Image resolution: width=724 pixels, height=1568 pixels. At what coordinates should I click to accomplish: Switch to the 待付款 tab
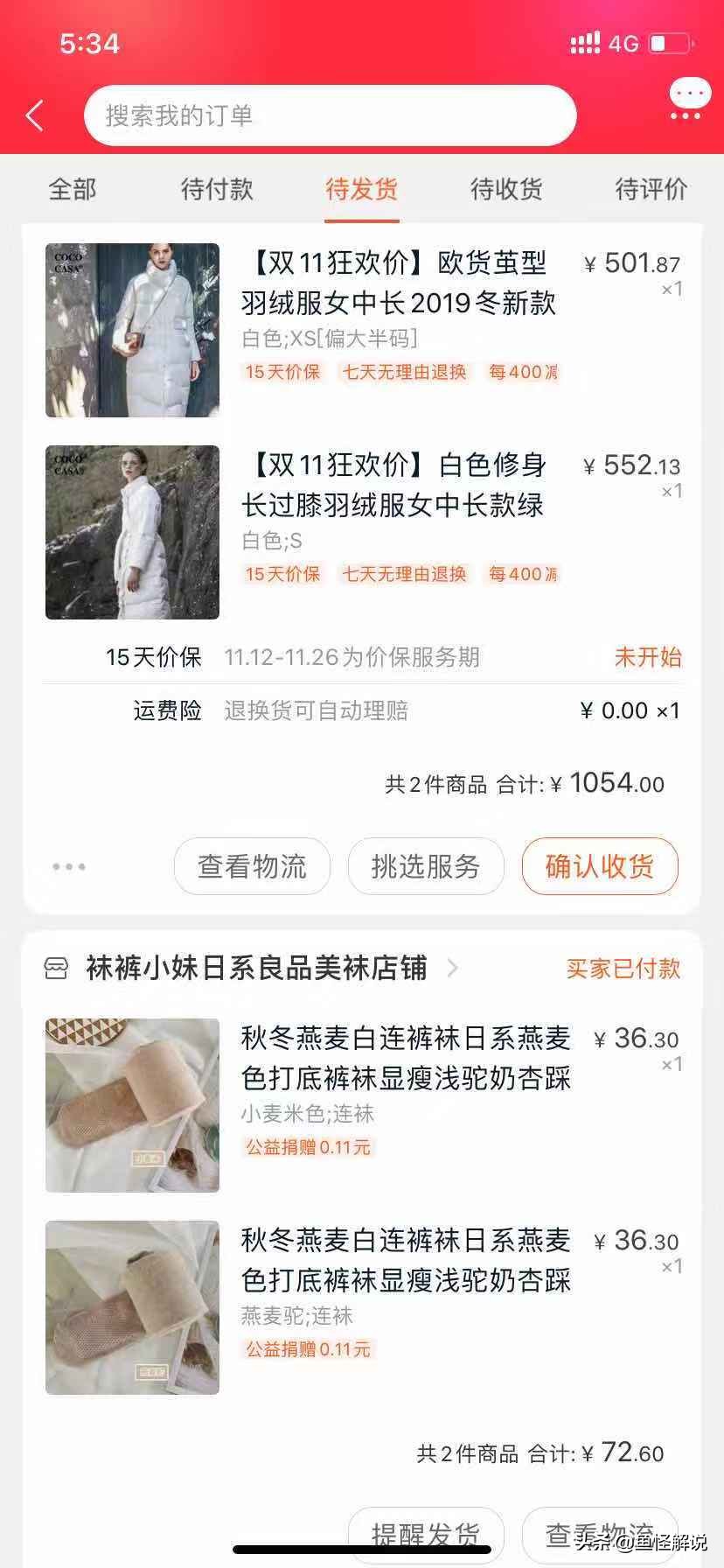tap(217, 189)
